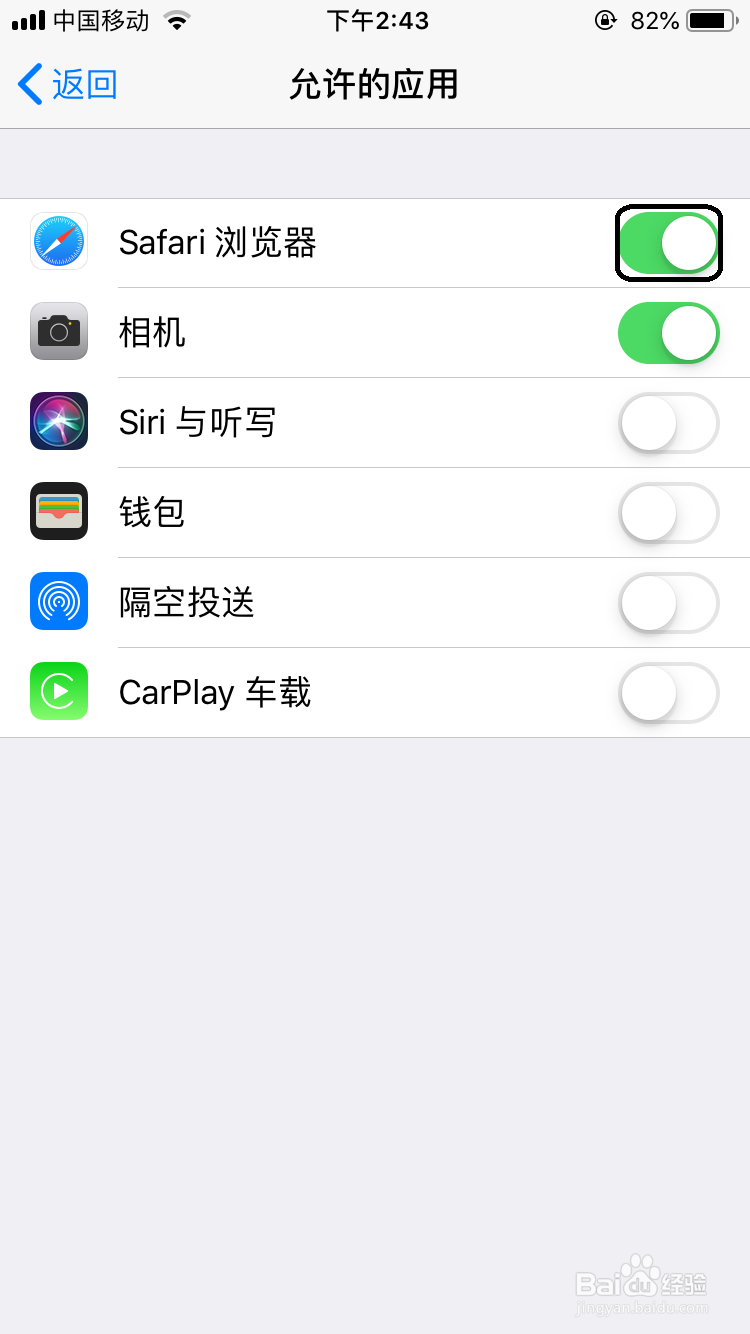Disable the Safari 浏览器 switch
The image size is (750, 1334).
[668, 243]
